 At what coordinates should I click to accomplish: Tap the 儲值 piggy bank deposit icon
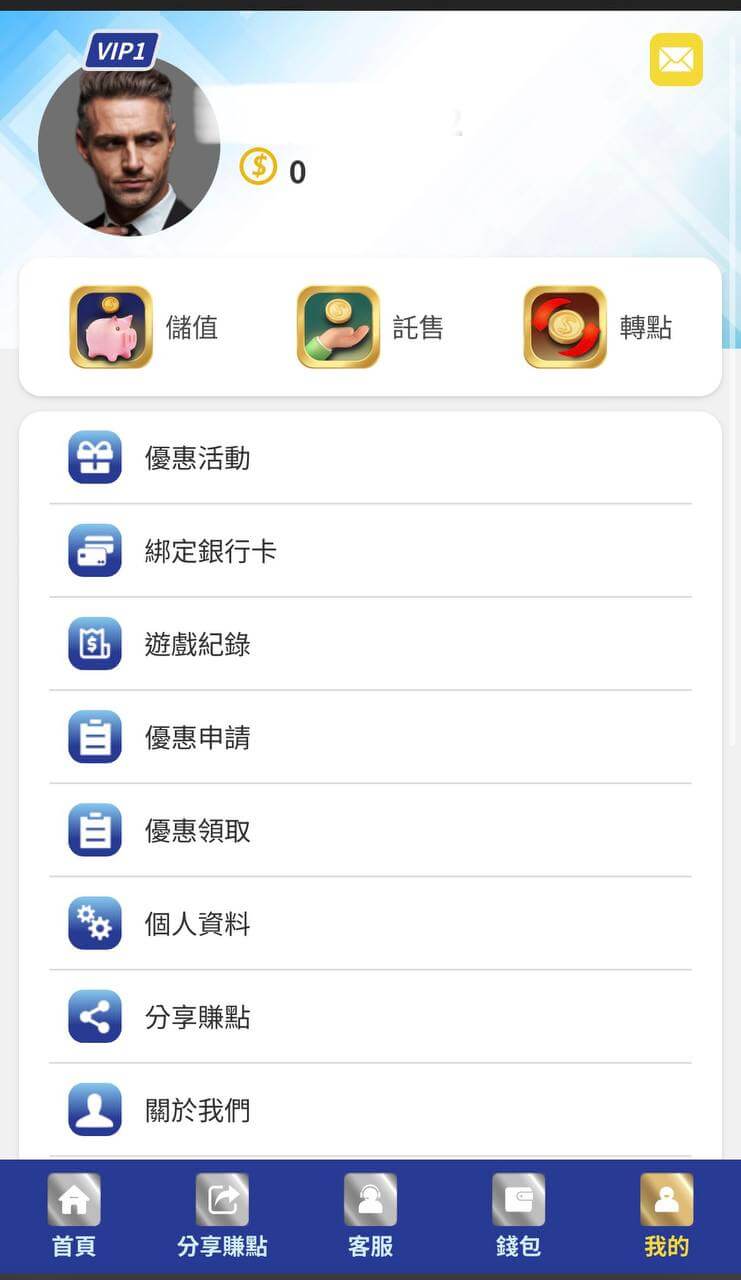[x=111, y=327]
